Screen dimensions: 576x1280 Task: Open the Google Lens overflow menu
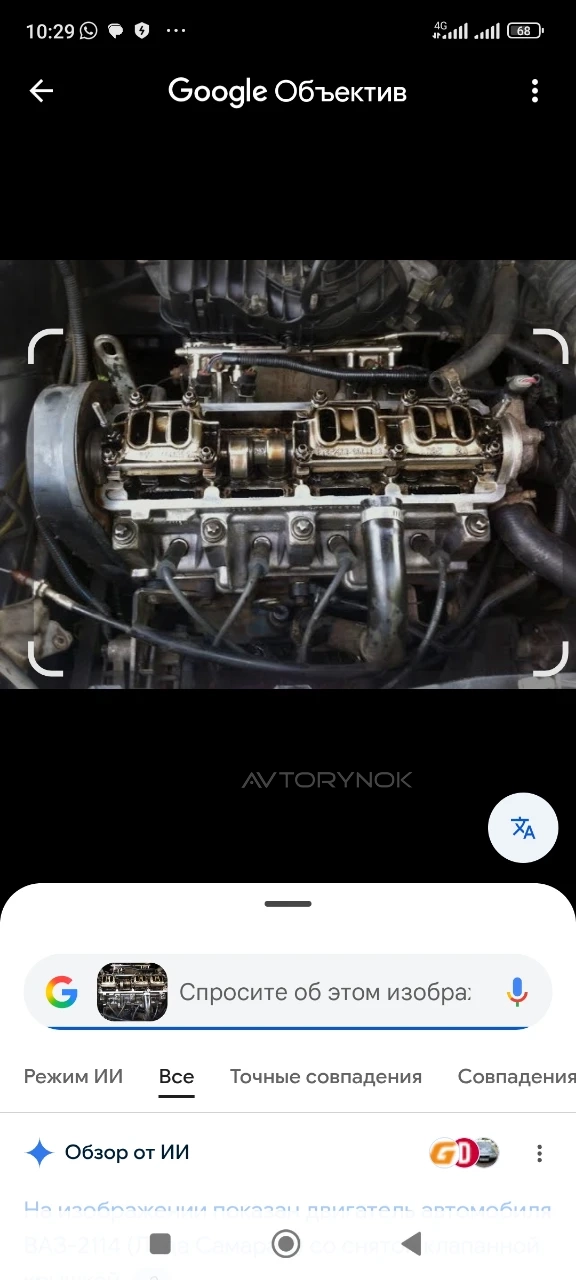point(535,91)
